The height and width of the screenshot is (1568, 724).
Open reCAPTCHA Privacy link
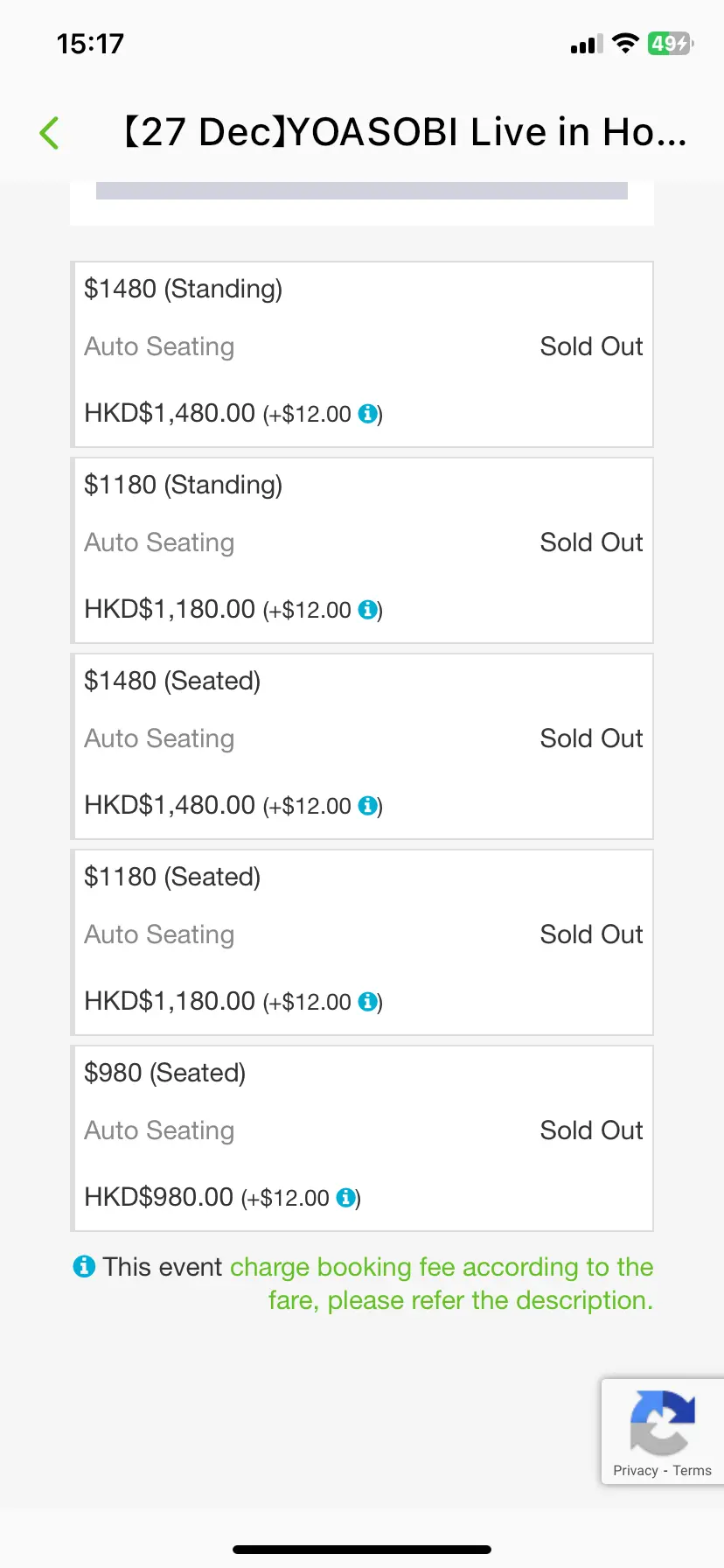tap(636, 1471)
